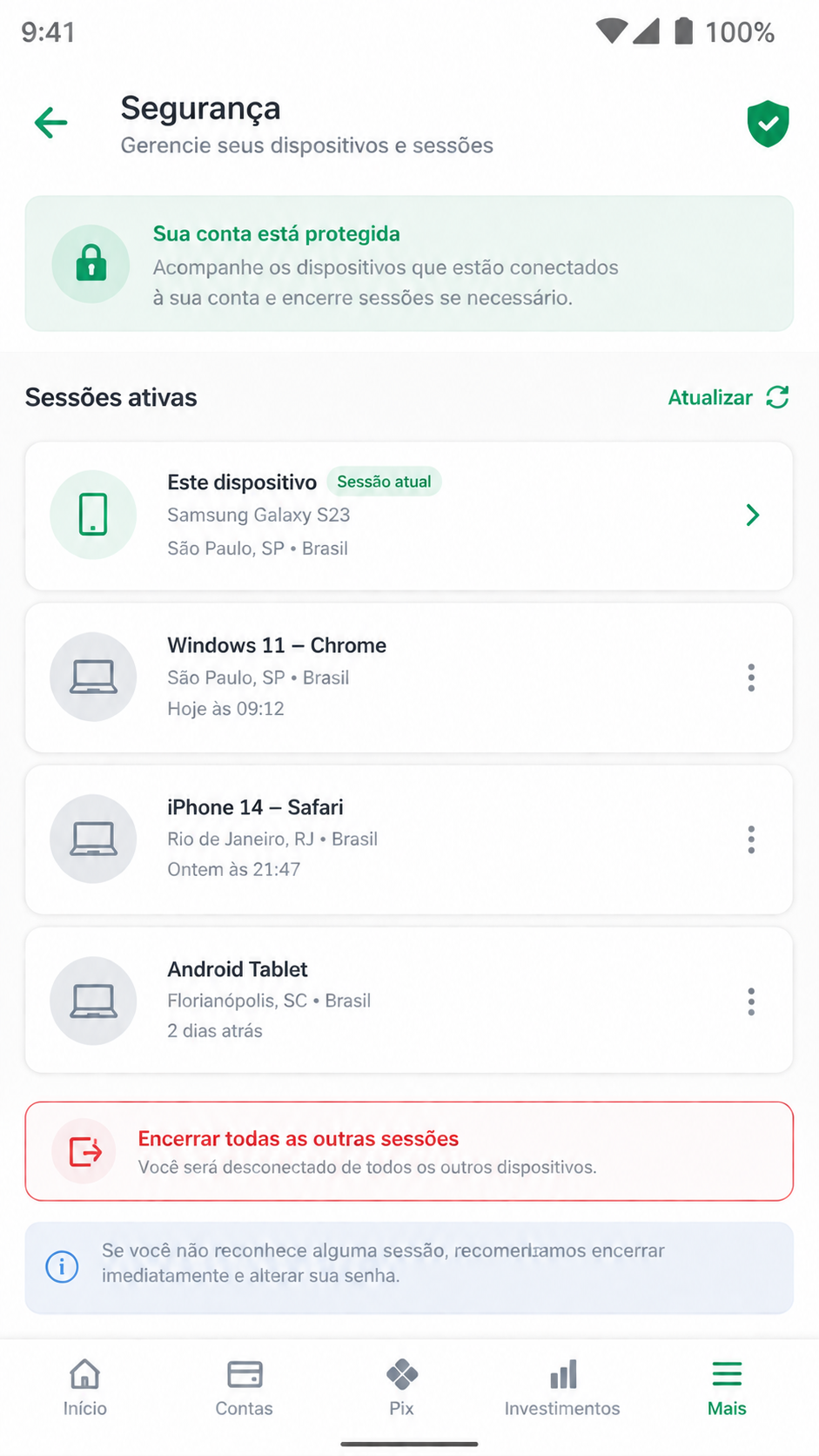Select the Mais tab
Image resolution: width=819 pixels, height=1456 pixels.
click(x=727, y=1388)
